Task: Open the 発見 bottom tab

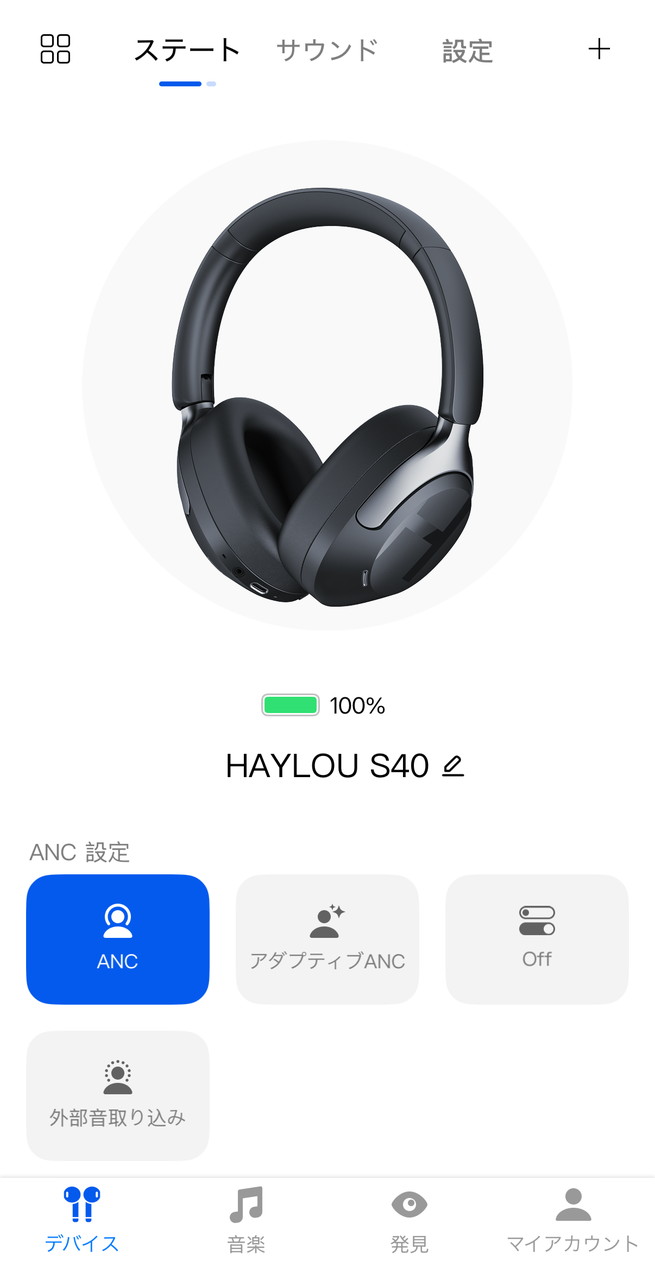Action: (x=409, y=1220)
